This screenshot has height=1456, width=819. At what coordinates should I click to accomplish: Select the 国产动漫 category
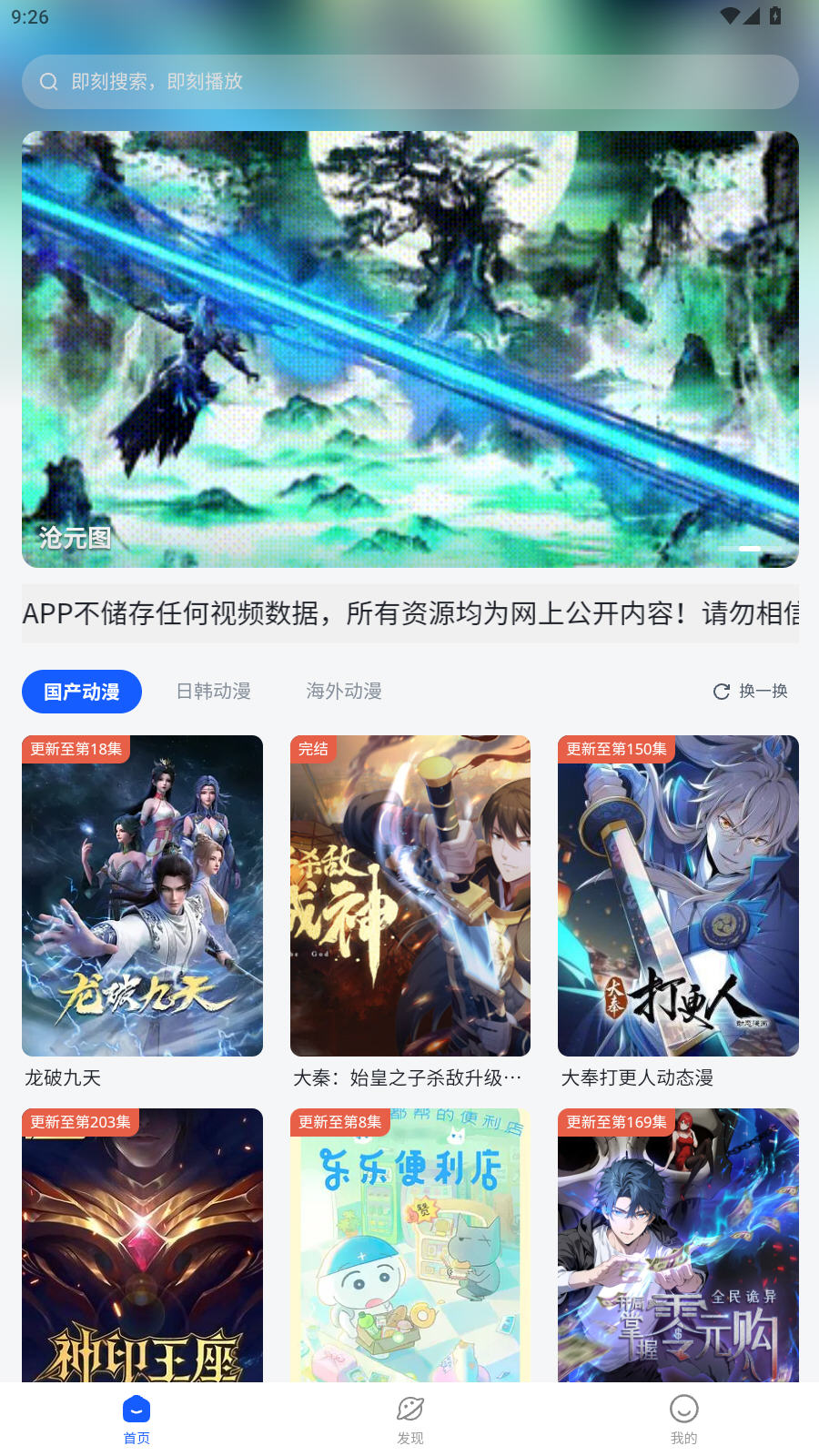coord(81,691)
